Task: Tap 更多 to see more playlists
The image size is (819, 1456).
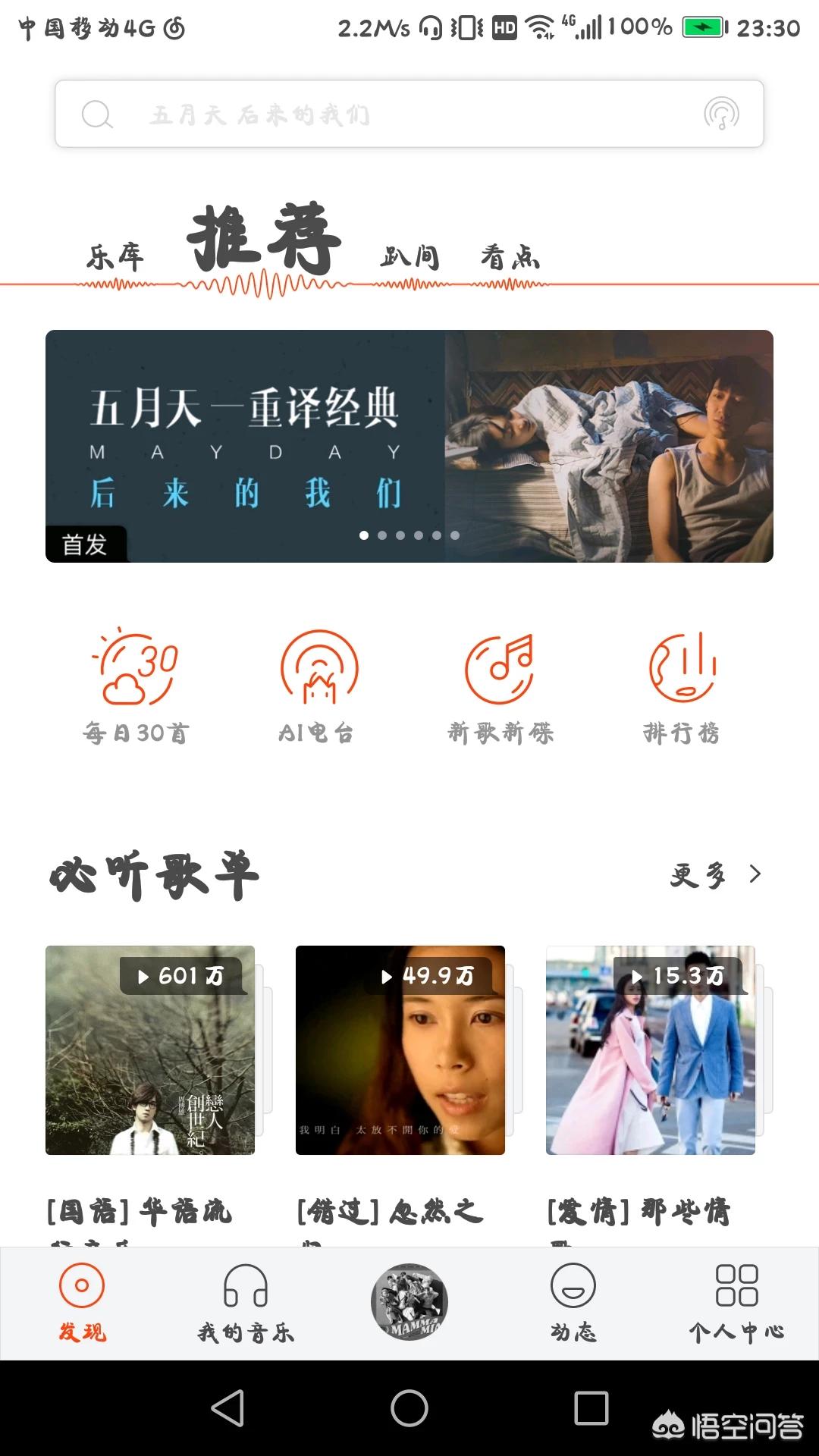Action: 714,875
